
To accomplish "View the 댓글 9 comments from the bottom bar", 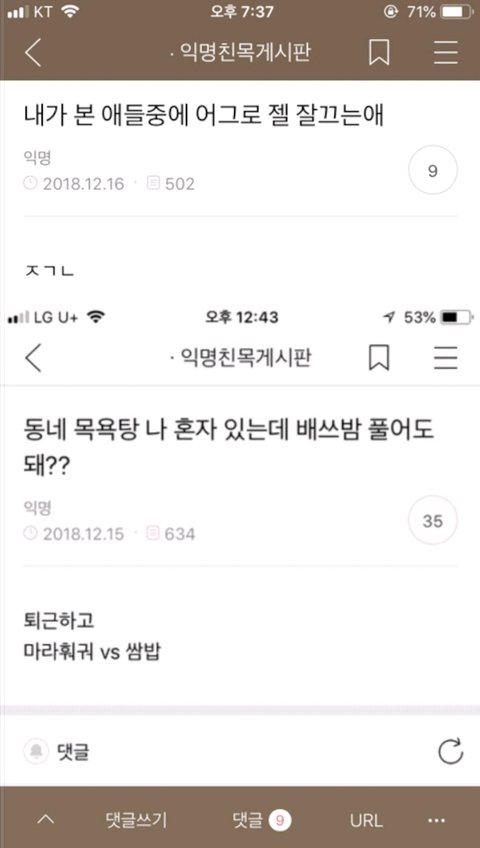I will click(261, 820).
